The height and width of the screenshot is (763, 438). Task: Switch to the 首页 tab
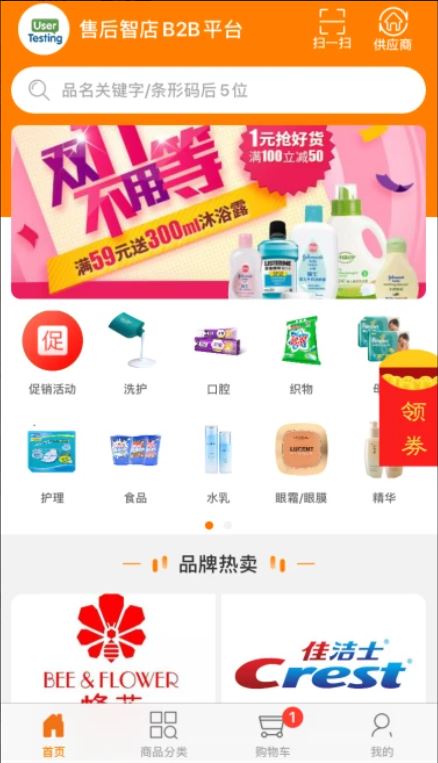54,734
